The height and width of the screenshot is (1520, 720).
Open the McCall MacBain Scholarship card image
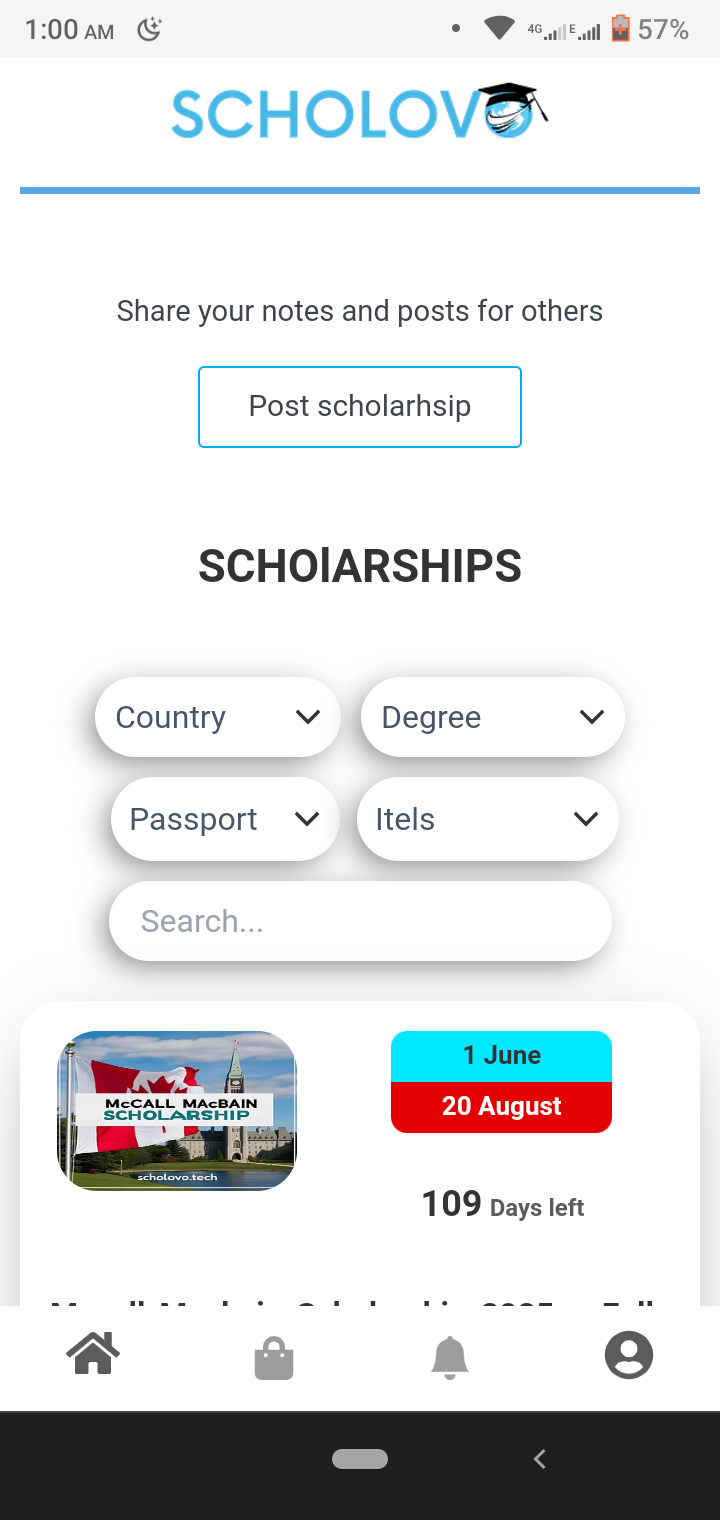click(177, 1110)
